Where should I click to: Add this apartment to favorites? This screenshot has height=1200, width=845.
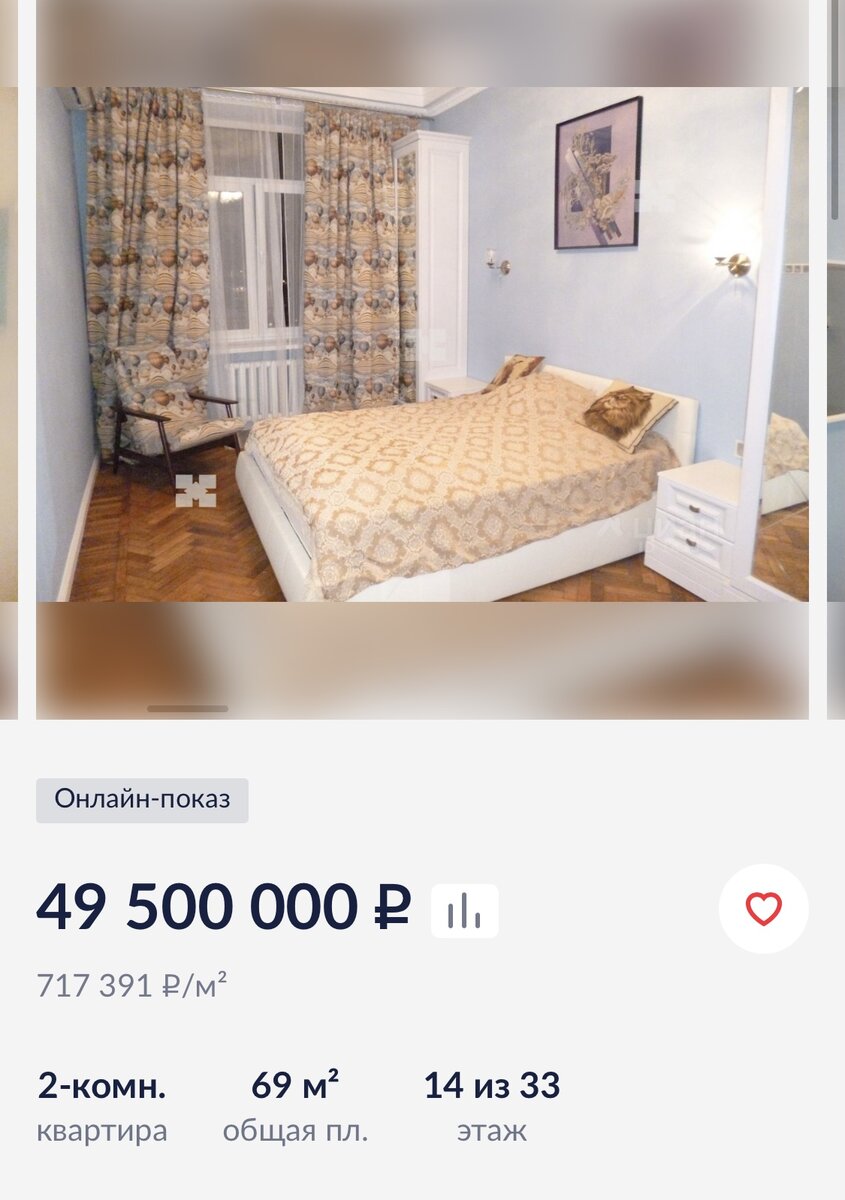pos(763,908)
